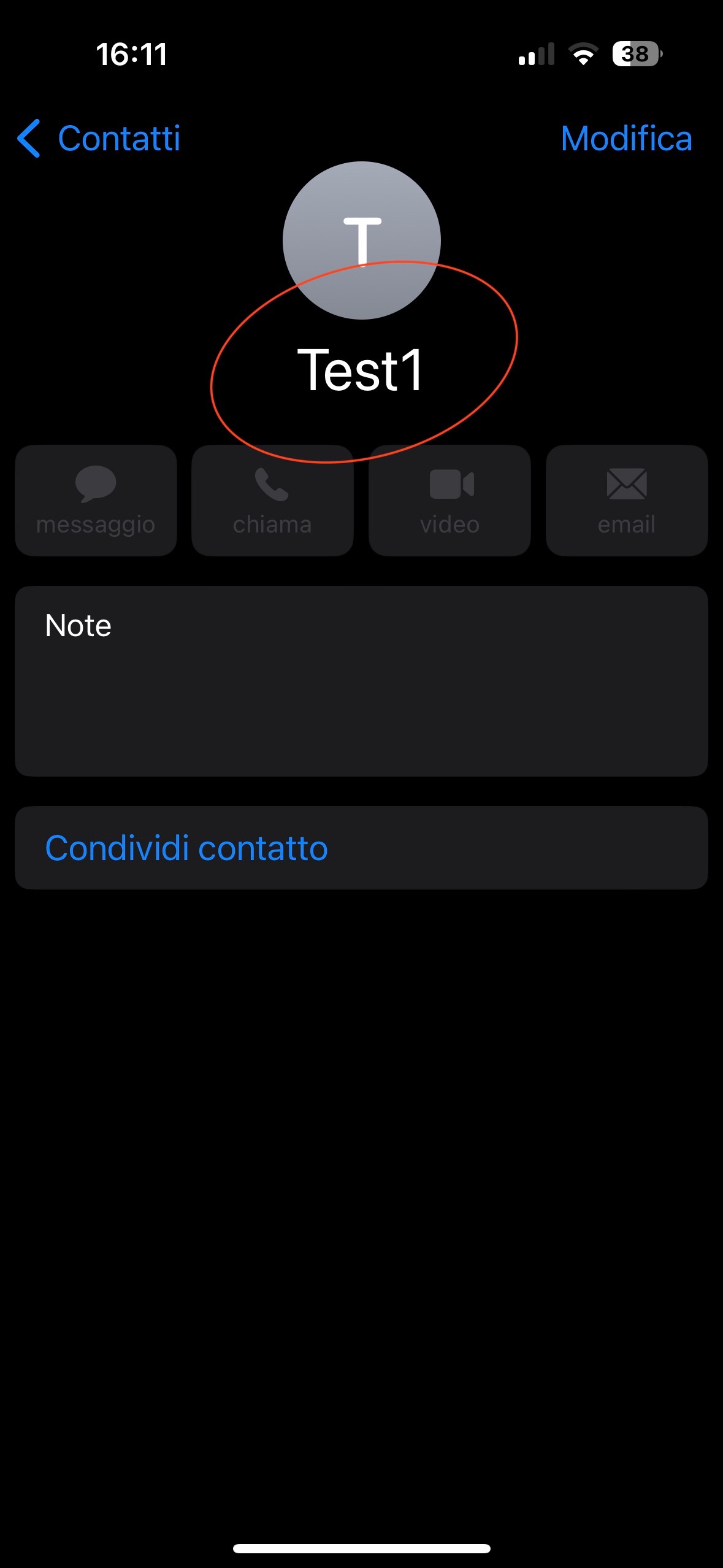Tap the email button
The height and width of the screenshot is (1568, 723).
point(627,501)
